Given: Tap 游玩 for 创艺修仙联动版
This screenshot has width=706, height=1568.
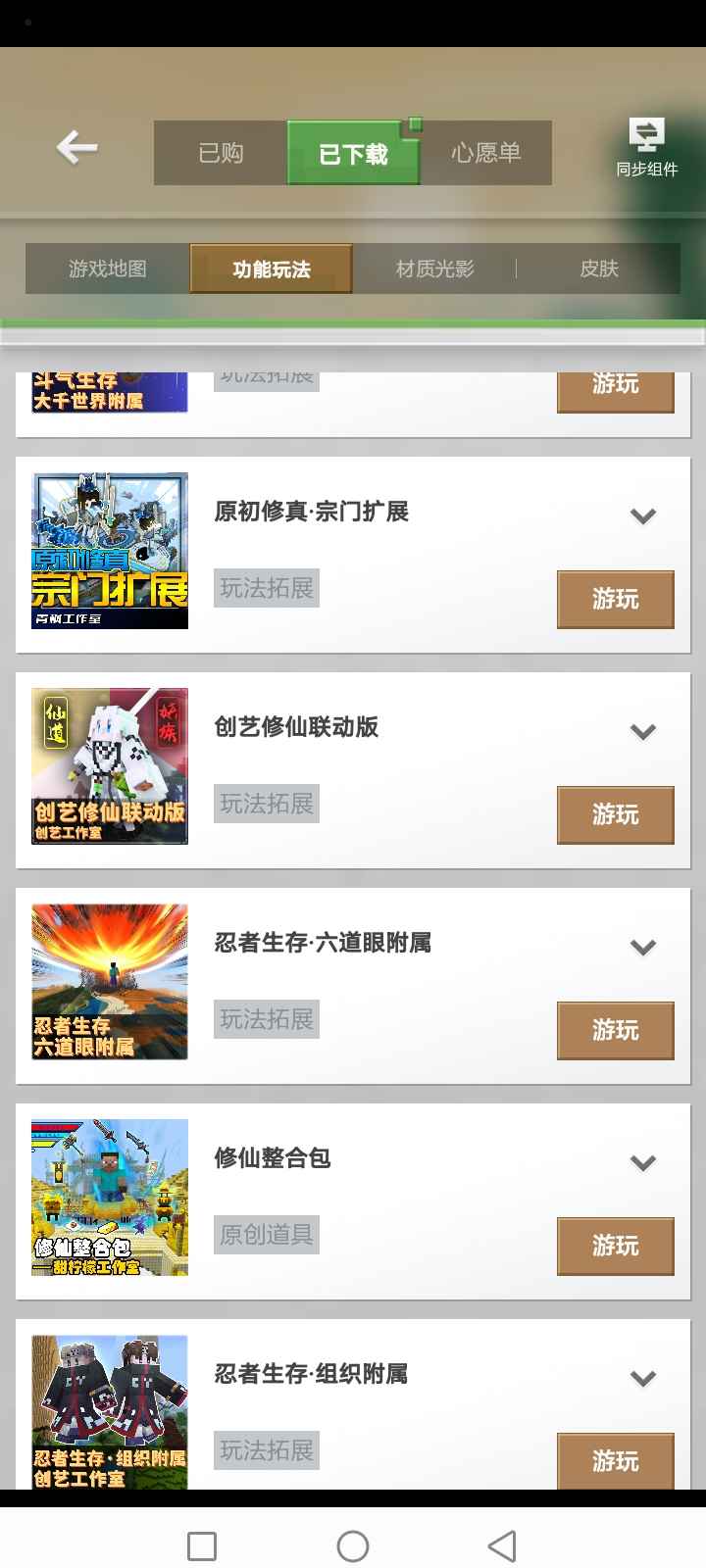Looking at the screenshot, I should pos(616,814).
